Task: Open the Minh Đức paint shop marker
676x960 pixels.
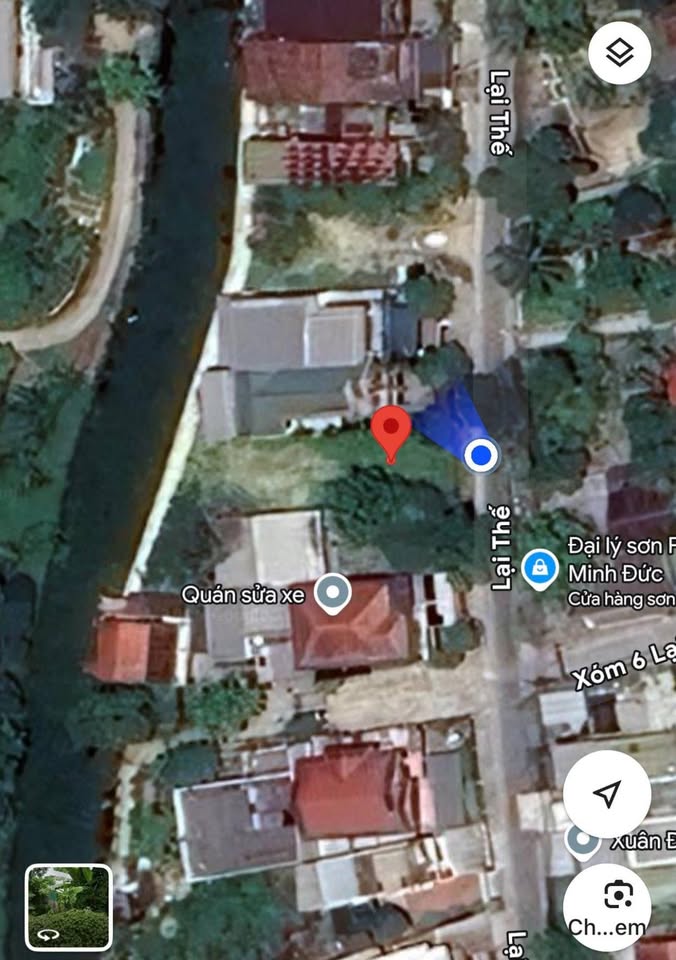Action: 540,570
